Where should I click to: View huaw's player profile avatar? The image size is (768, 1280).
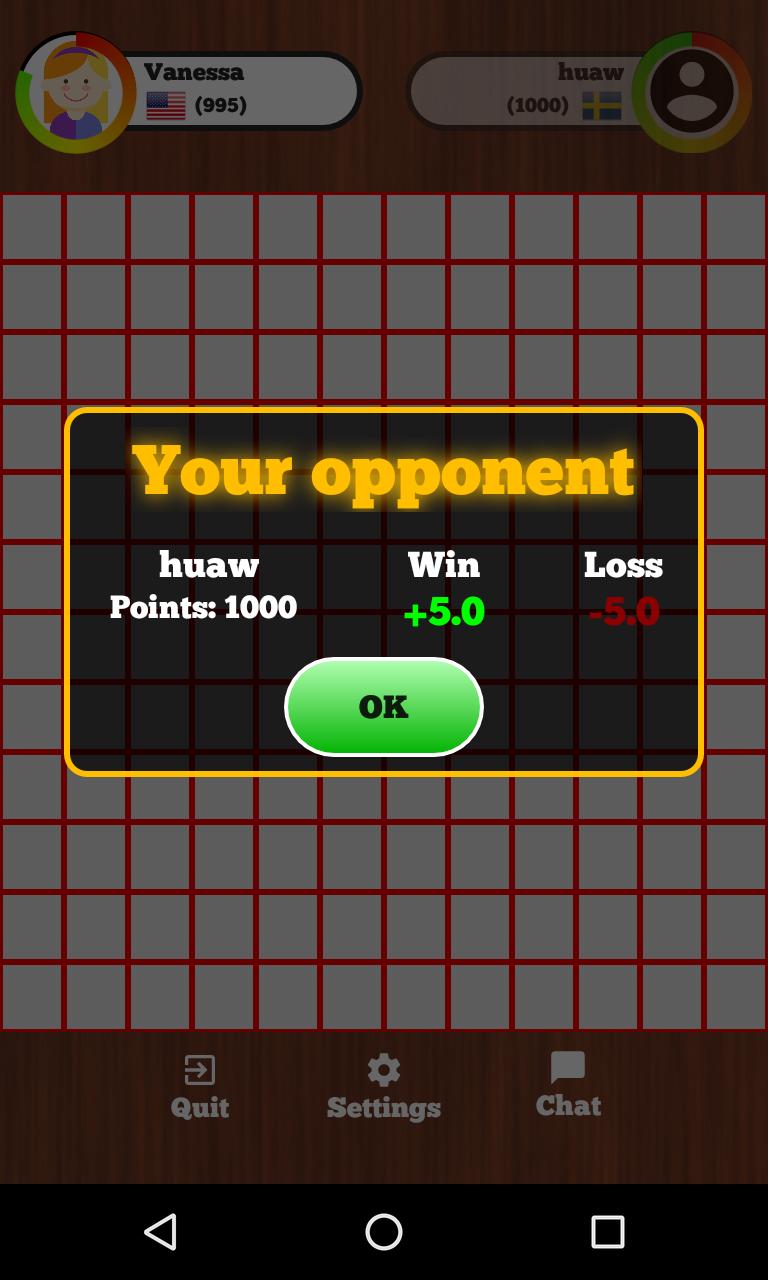pos(692,92)
